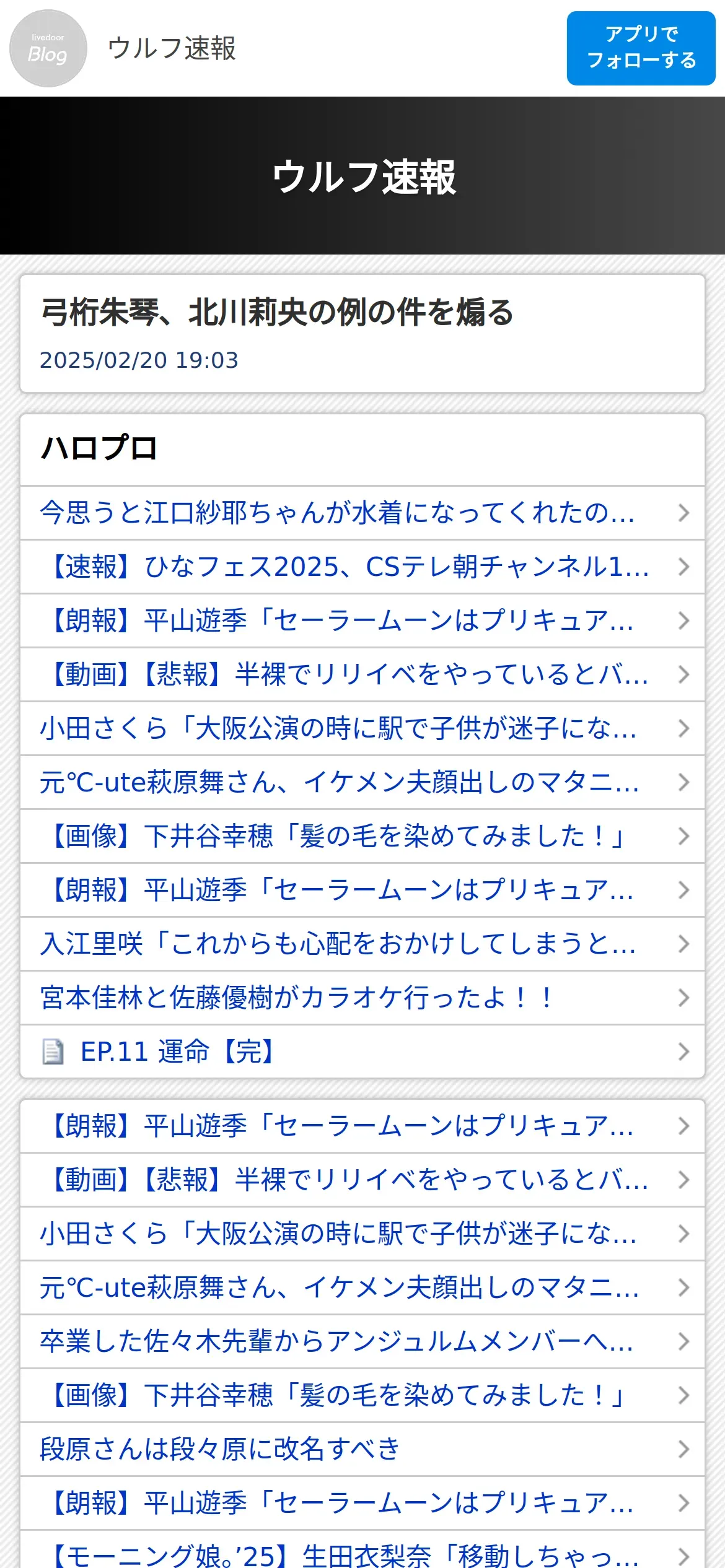Image resolution: width=725 pixels, height=1568 pixels.
Task: Tap the アプリでフォローする button
Action: [641, 48]
